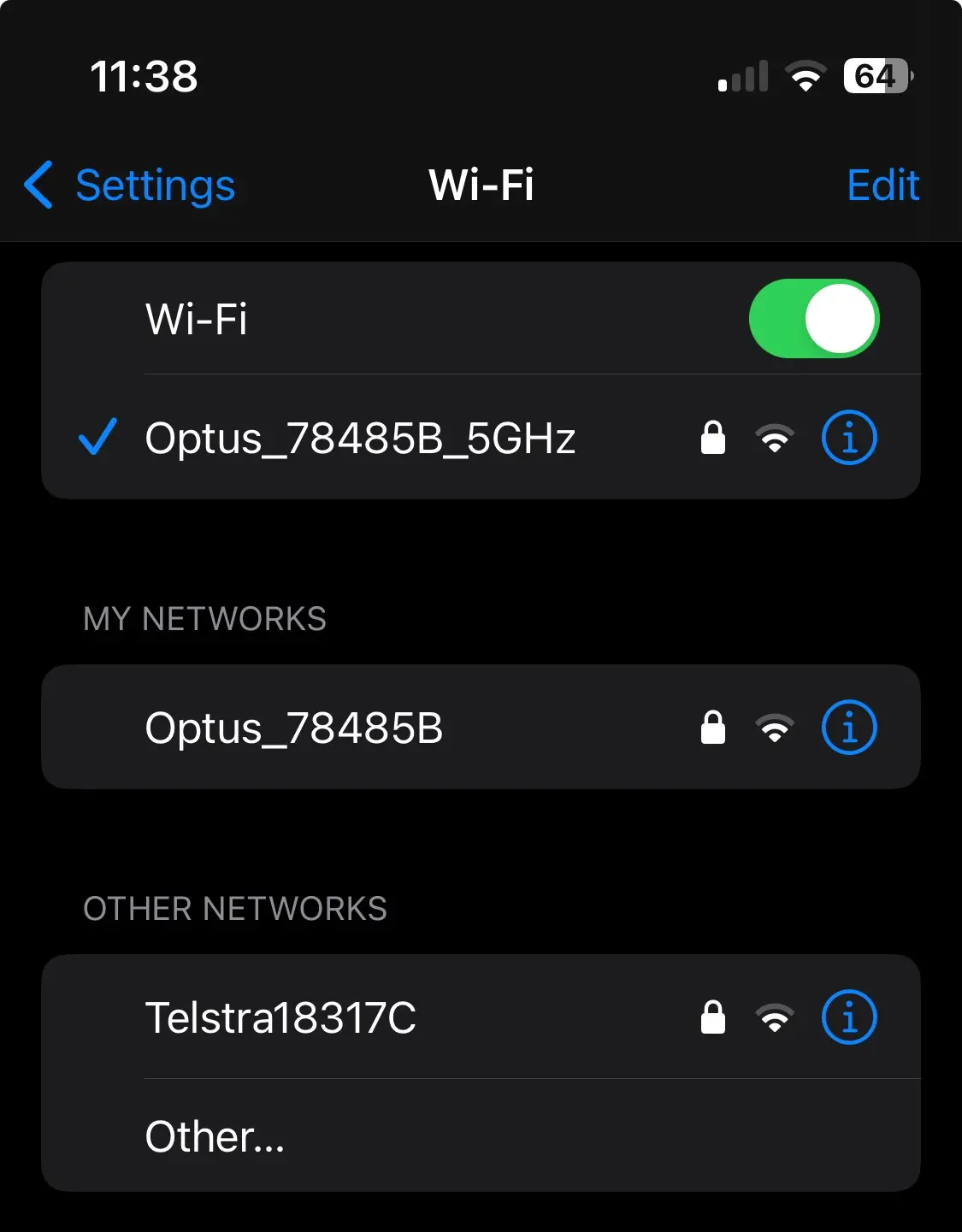Open the info button for Telstra18317C
962x1232 pixels.
pyautogui.click(x=848, y=1017)
